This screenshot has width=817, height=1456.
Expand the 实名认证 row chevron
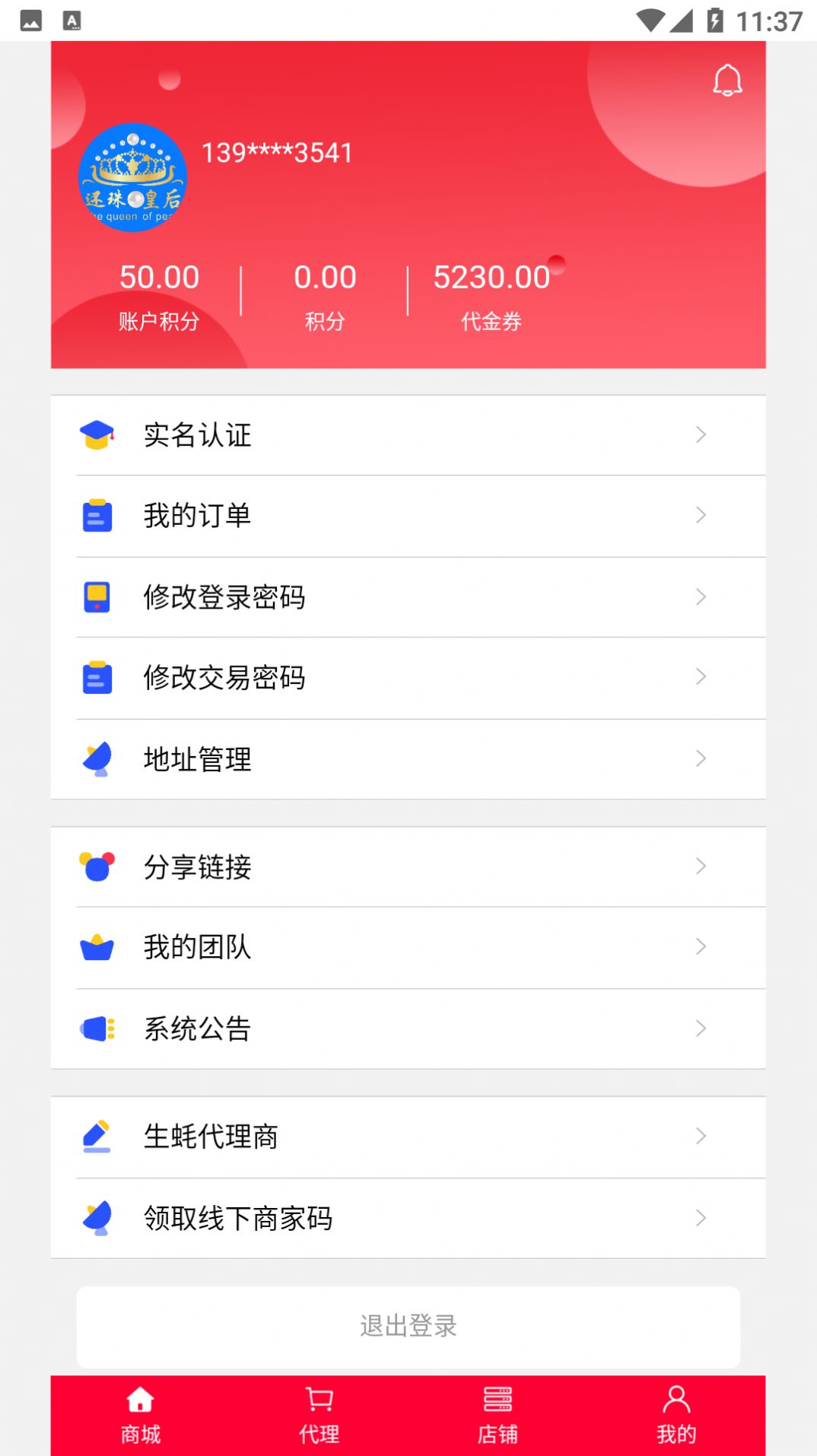click(700, 435)
